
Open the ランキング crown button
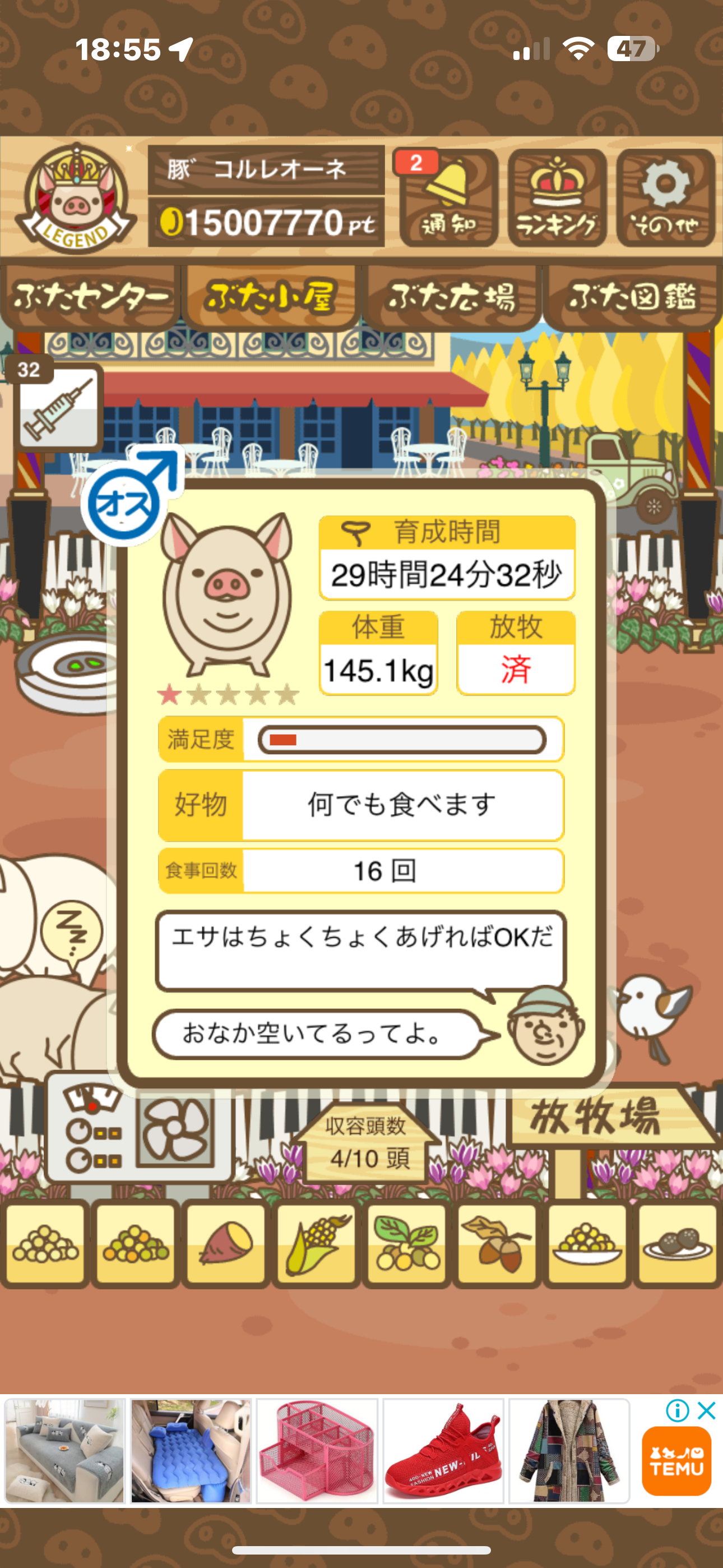click(557, 198)
